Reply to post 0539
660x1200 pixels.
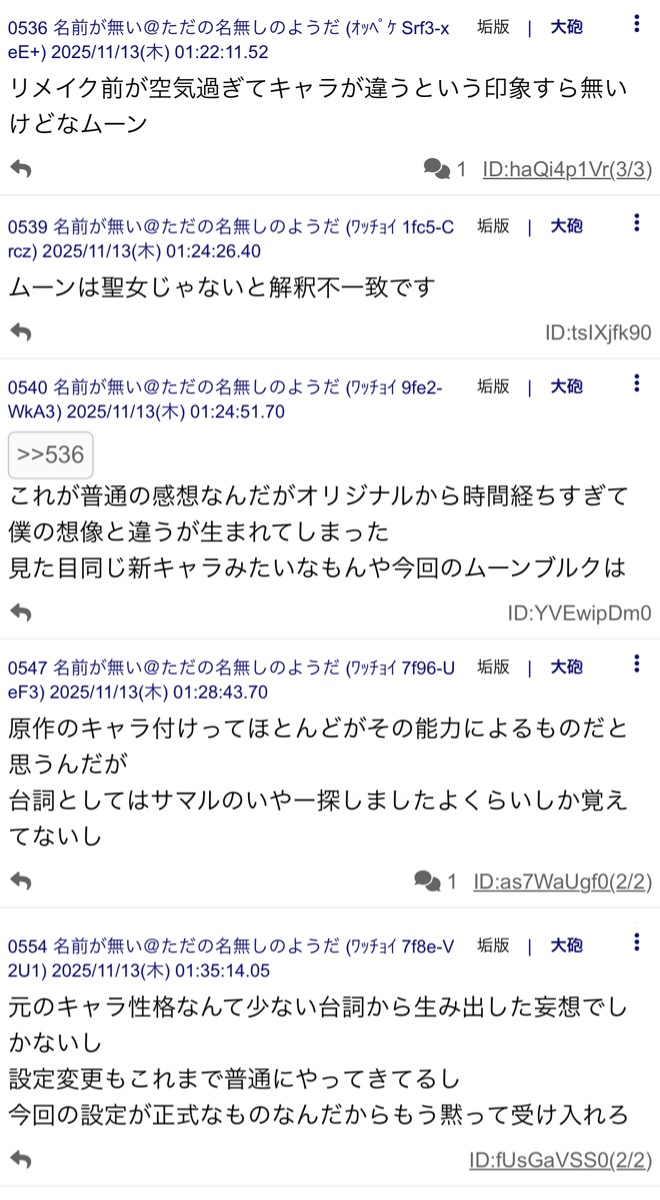pos(20,331)
